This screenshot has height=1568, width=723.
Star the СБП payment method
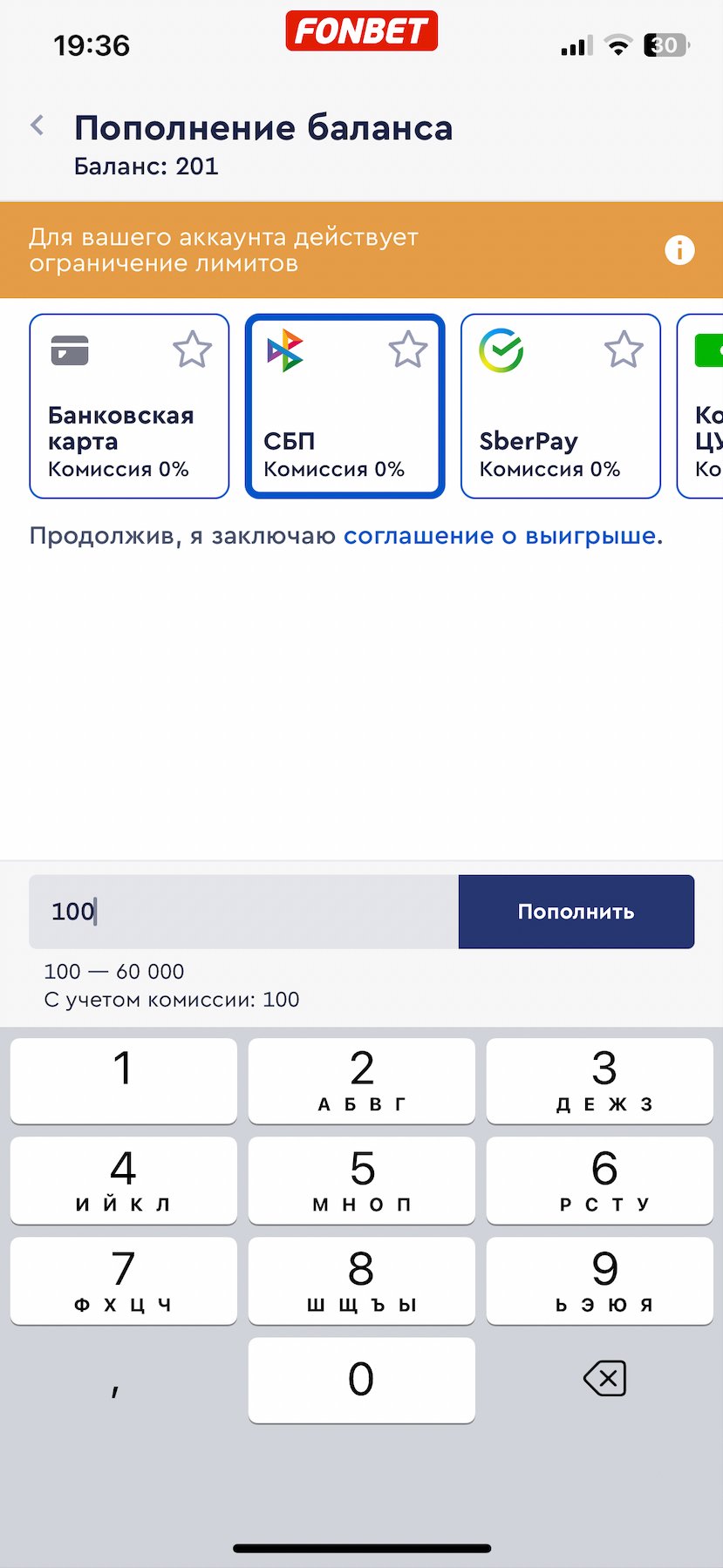[x=407, y=350]
